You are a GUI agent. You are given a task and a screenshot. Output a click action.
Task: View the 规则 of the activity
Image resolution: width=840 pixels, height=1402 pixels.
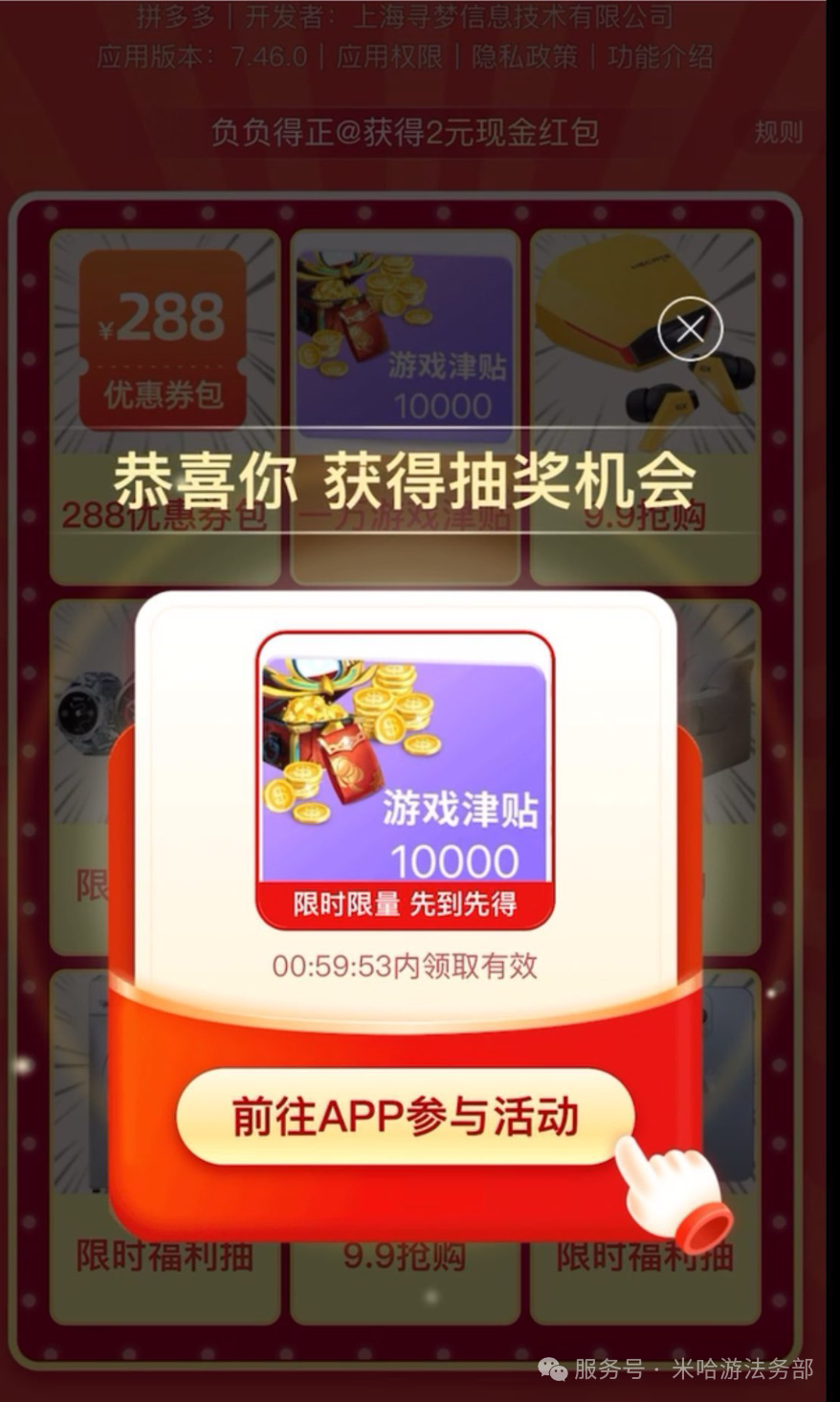point(778,132)
